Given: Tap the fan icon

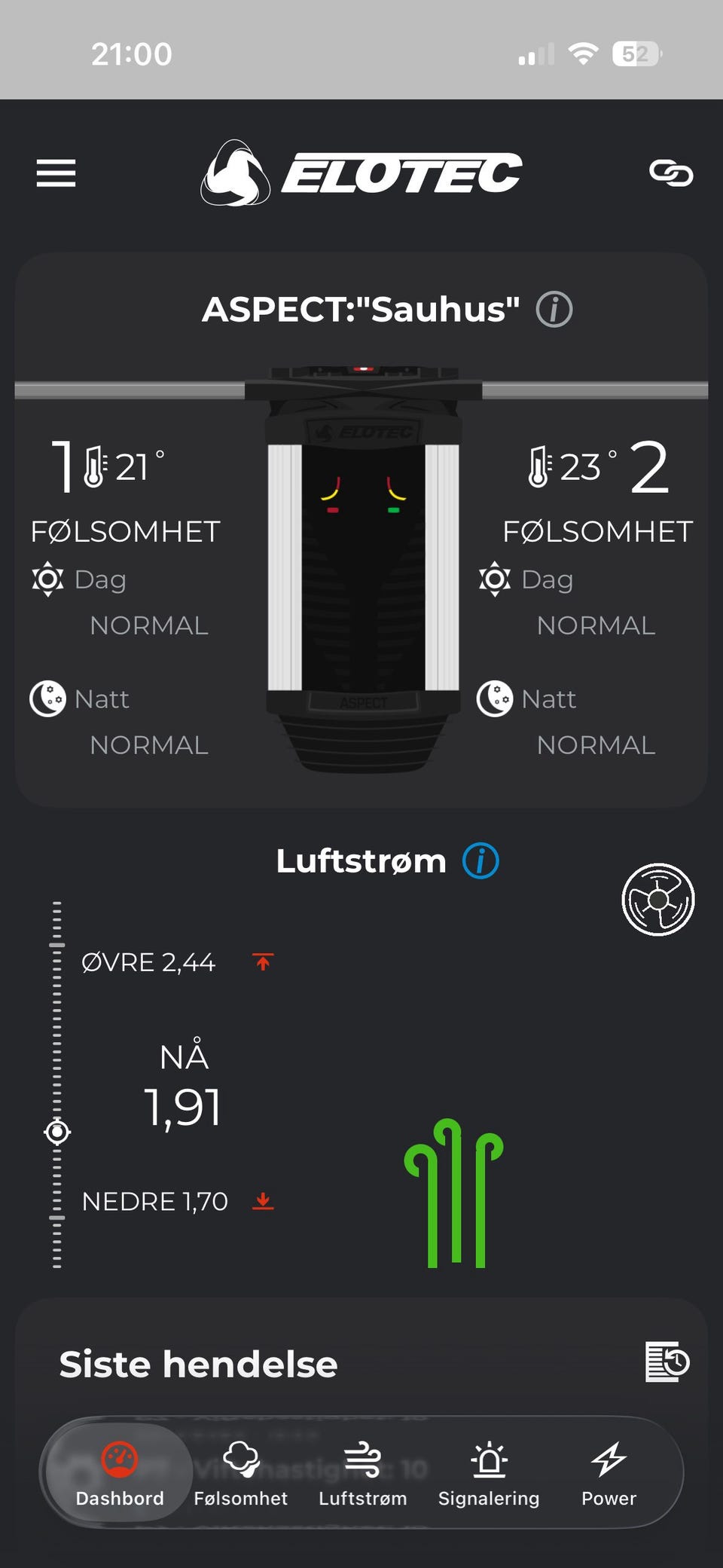Looking at the screenshot, I should point(658,900).
